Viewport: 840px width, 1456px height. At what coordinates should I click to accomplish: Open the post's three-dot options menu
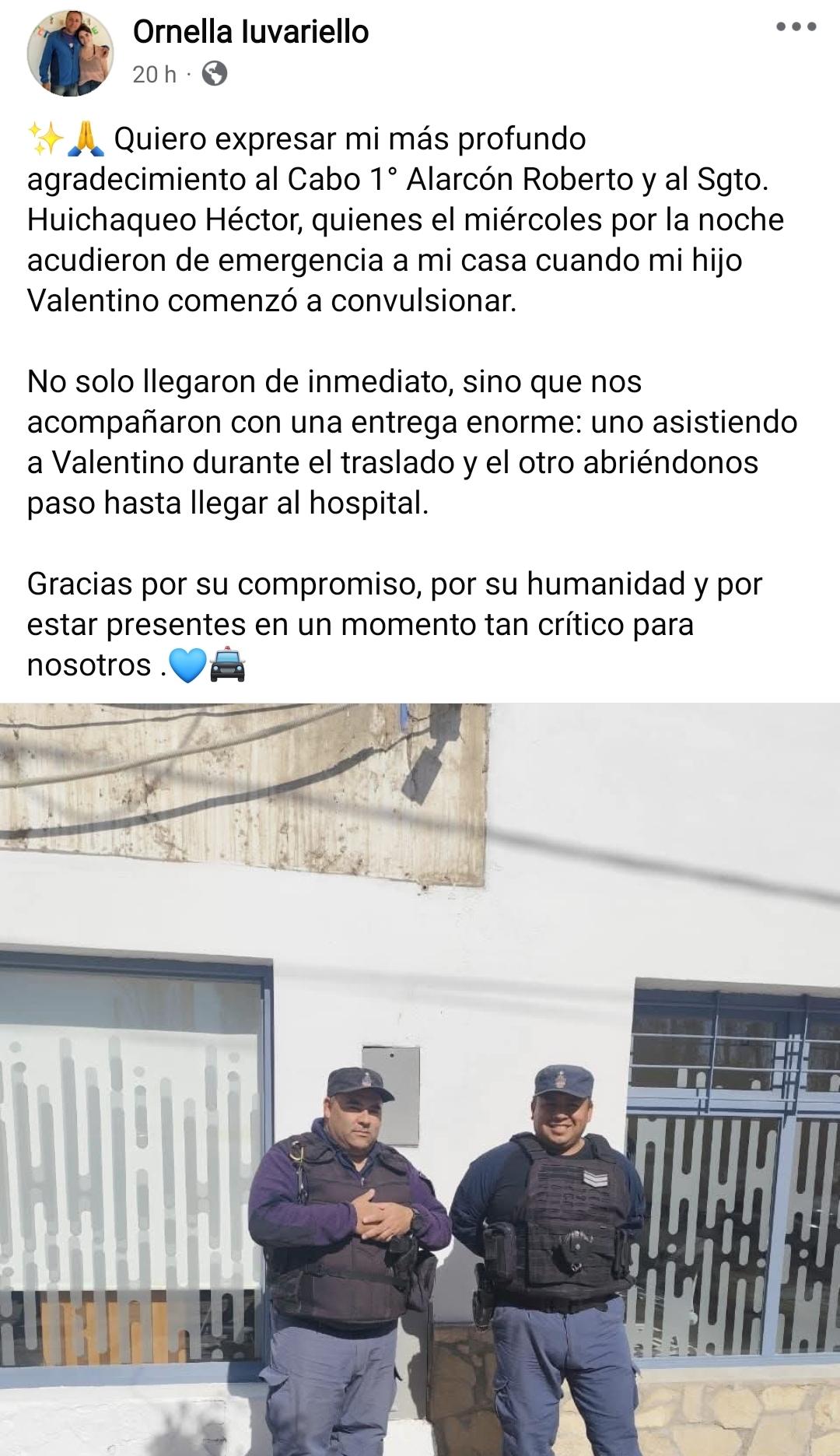coord(796,26)
